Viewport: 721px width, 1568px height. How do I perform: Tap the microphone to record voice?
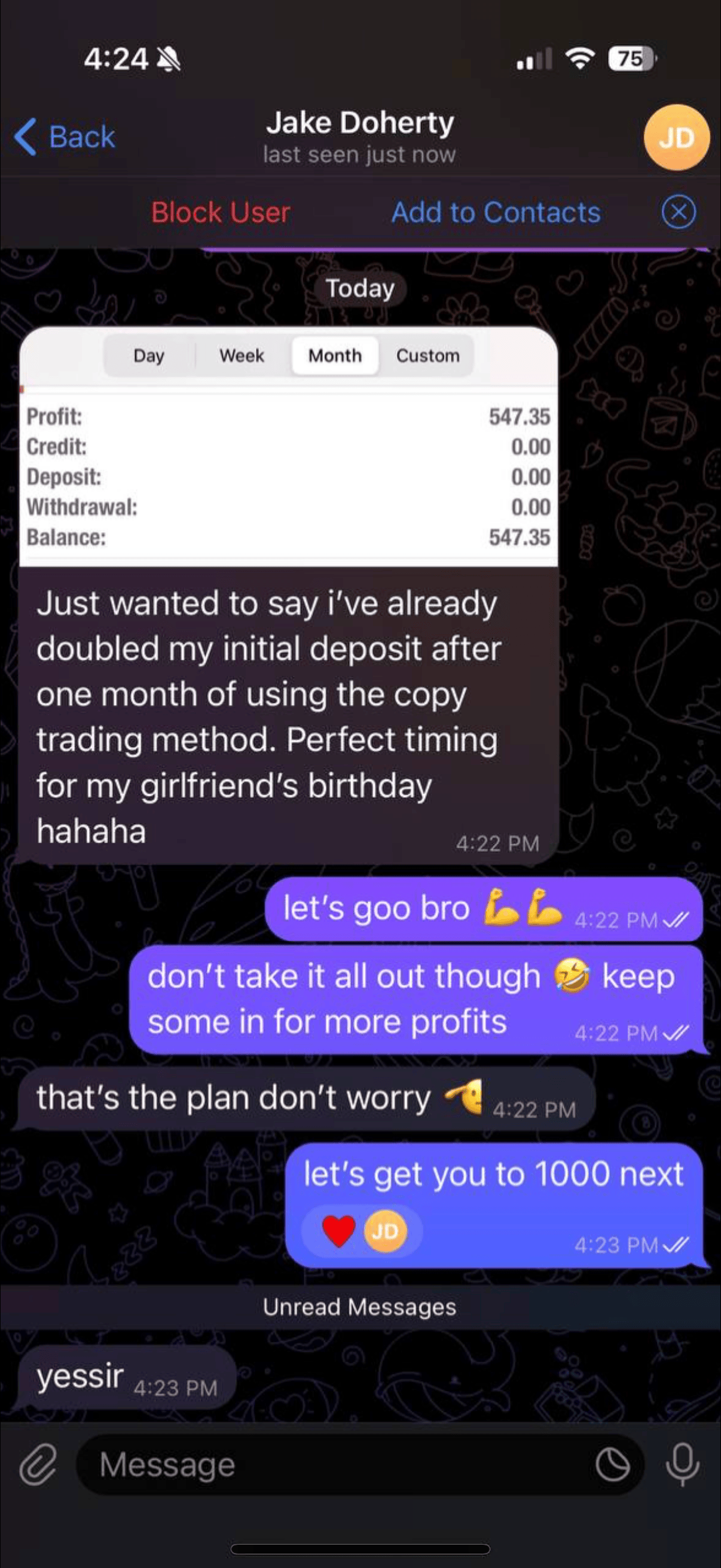pos(682,1465)
